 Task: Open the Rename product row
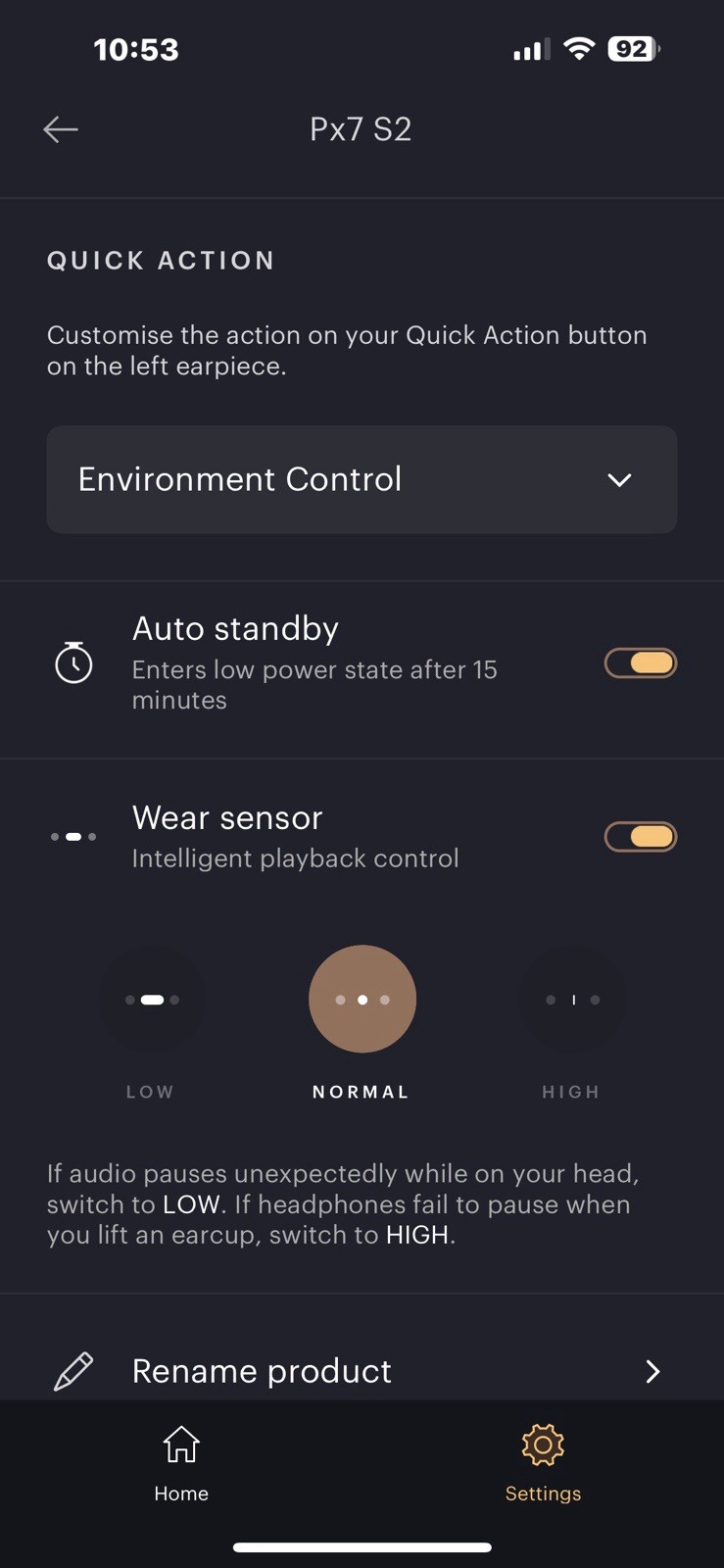tap(362, 1370)
